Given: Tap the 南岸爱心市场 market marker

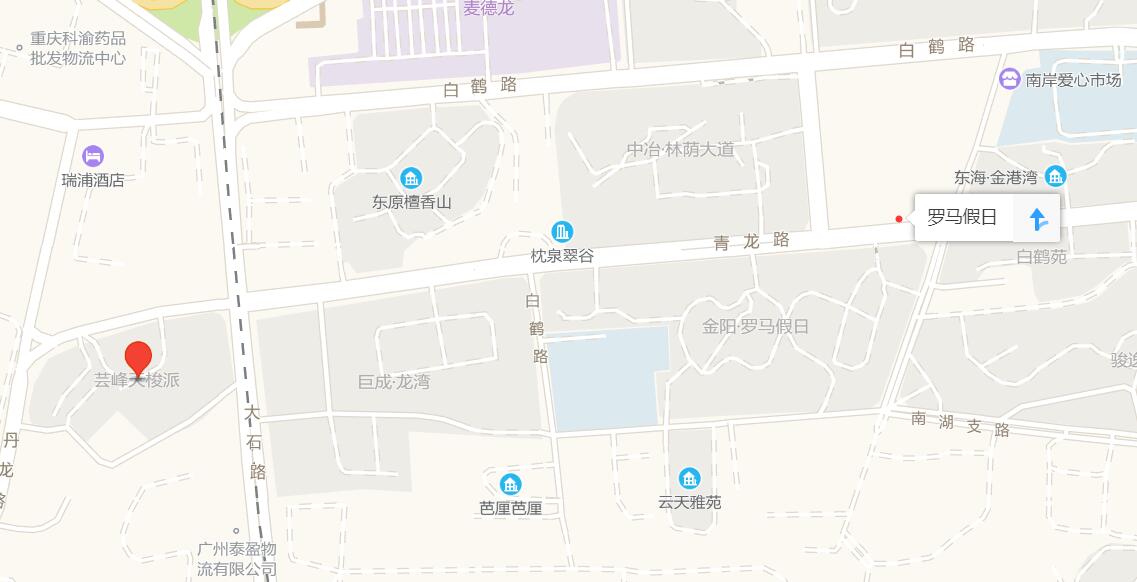Looking at the screenshot, I should (x=1010, y=79).
